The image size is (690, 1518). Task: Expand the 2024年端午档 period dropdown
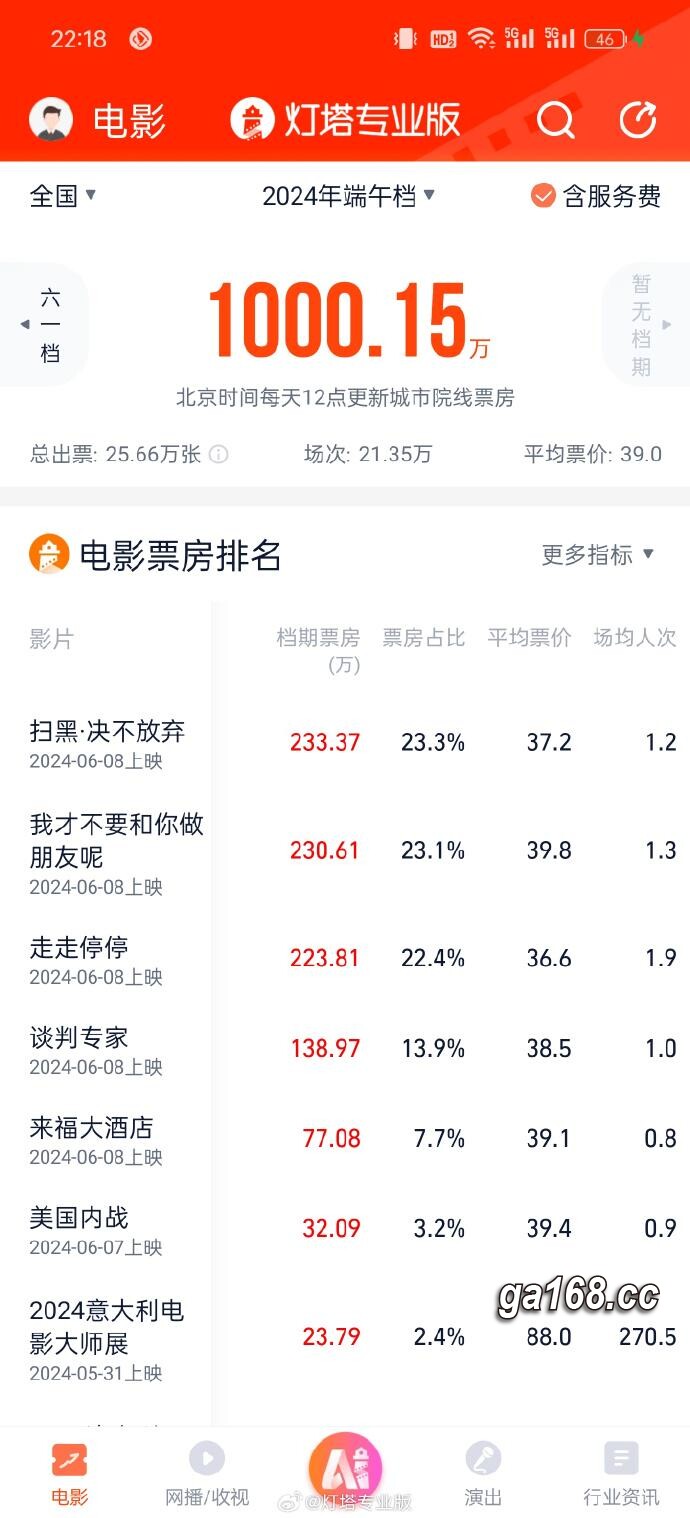click(348, 196)
